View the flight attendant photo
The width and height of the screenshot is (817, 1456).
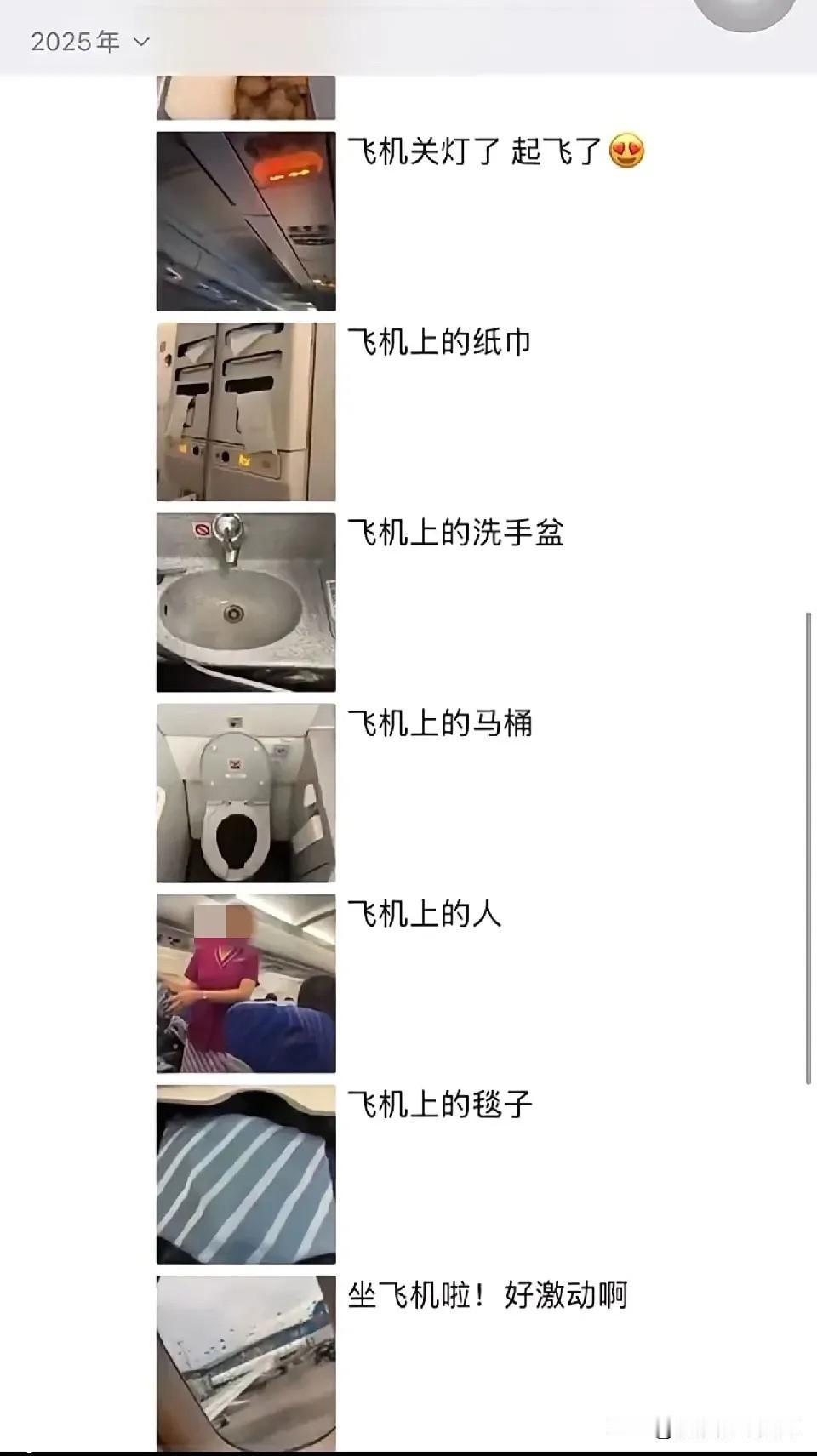click(246, 982)
